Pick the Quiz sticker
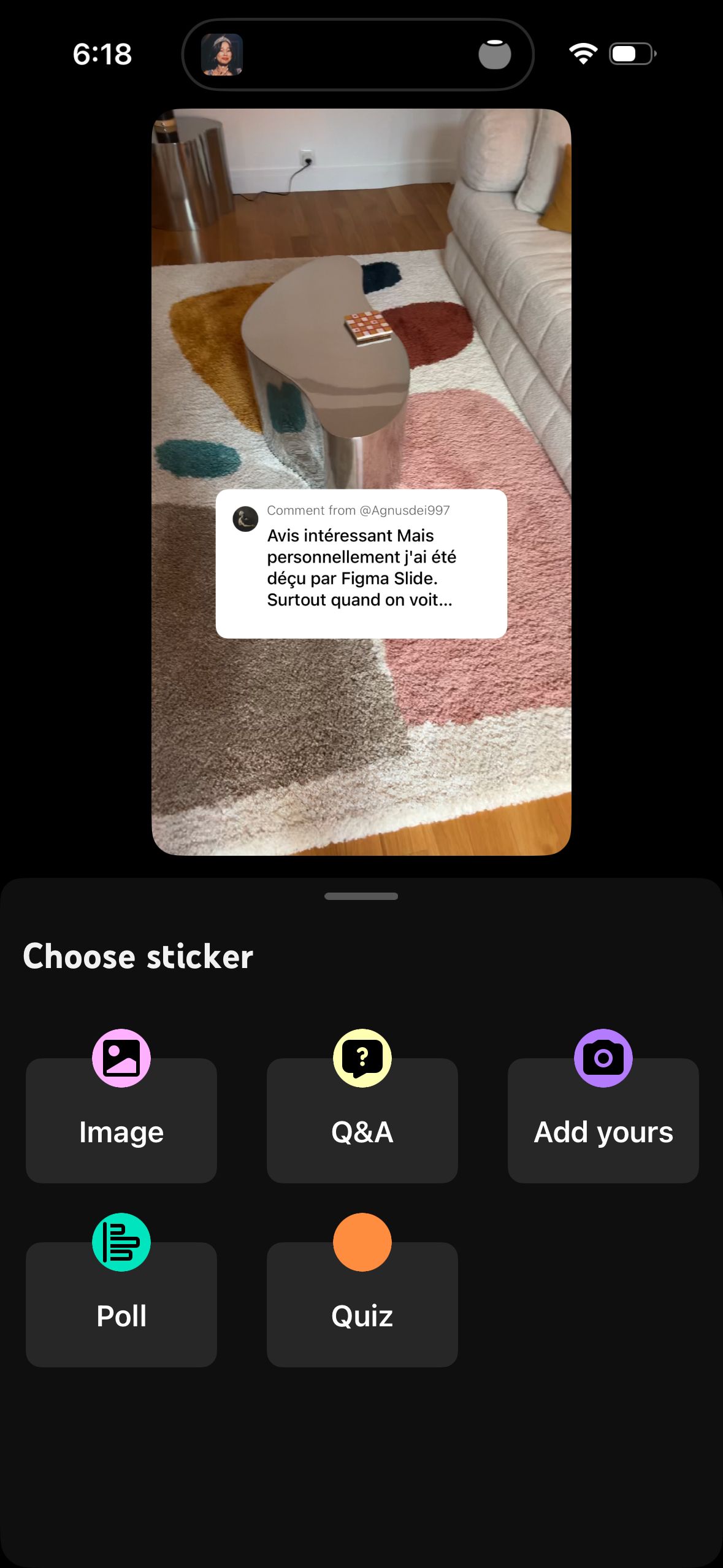The height and width of the screenshot is (1568, 723). pyautogui.click(x=362, y=1304)
